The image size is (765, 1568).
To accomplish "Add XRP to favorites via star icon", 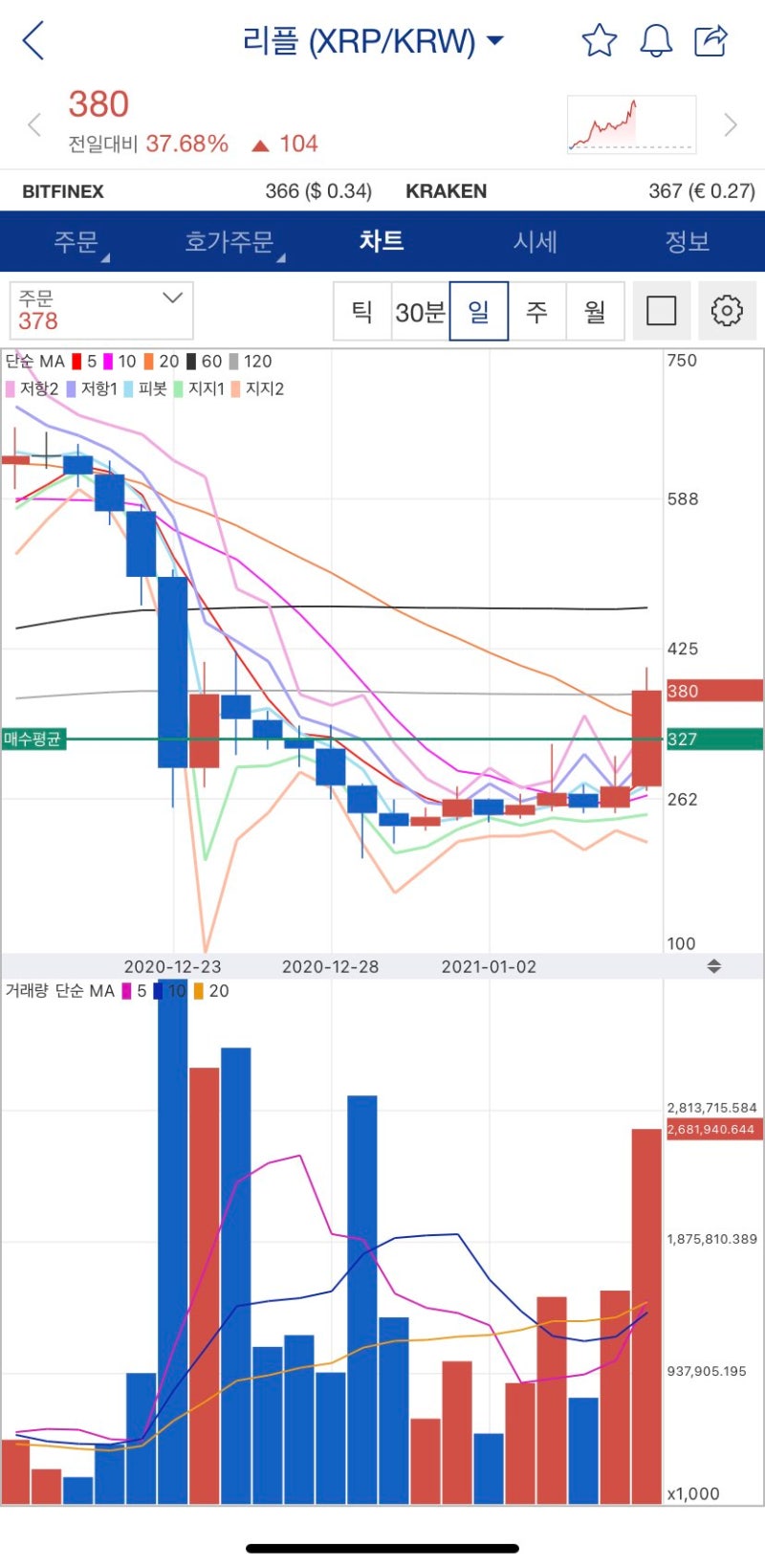I will tap(599, 40).
